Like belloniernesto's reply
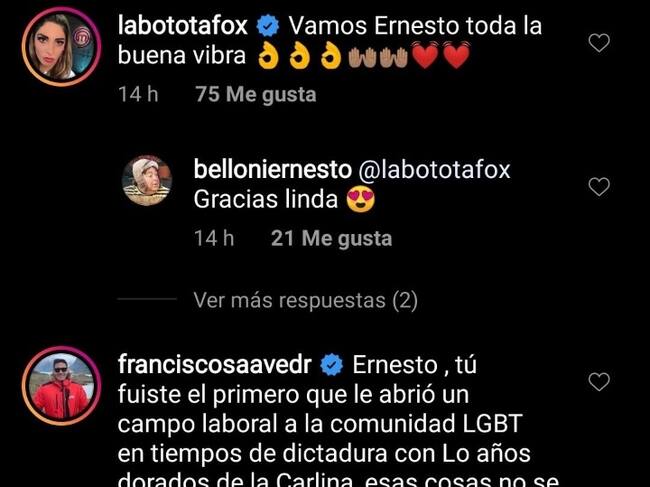Screen dimensions: 650x487 click(598, 186)
